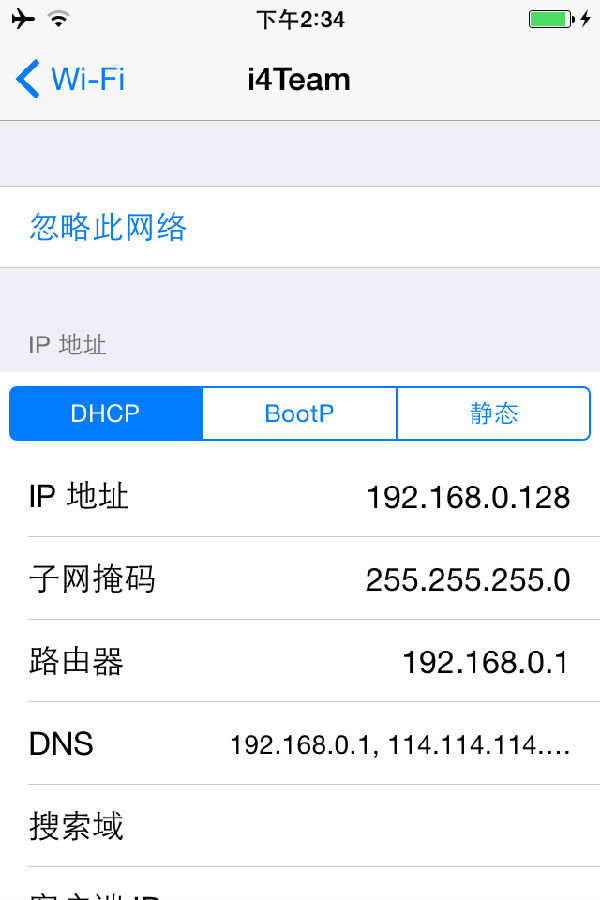The height and width of the screenshot is (900, 600).
Task: Select the DHCP segment
Action: [105, 414]
